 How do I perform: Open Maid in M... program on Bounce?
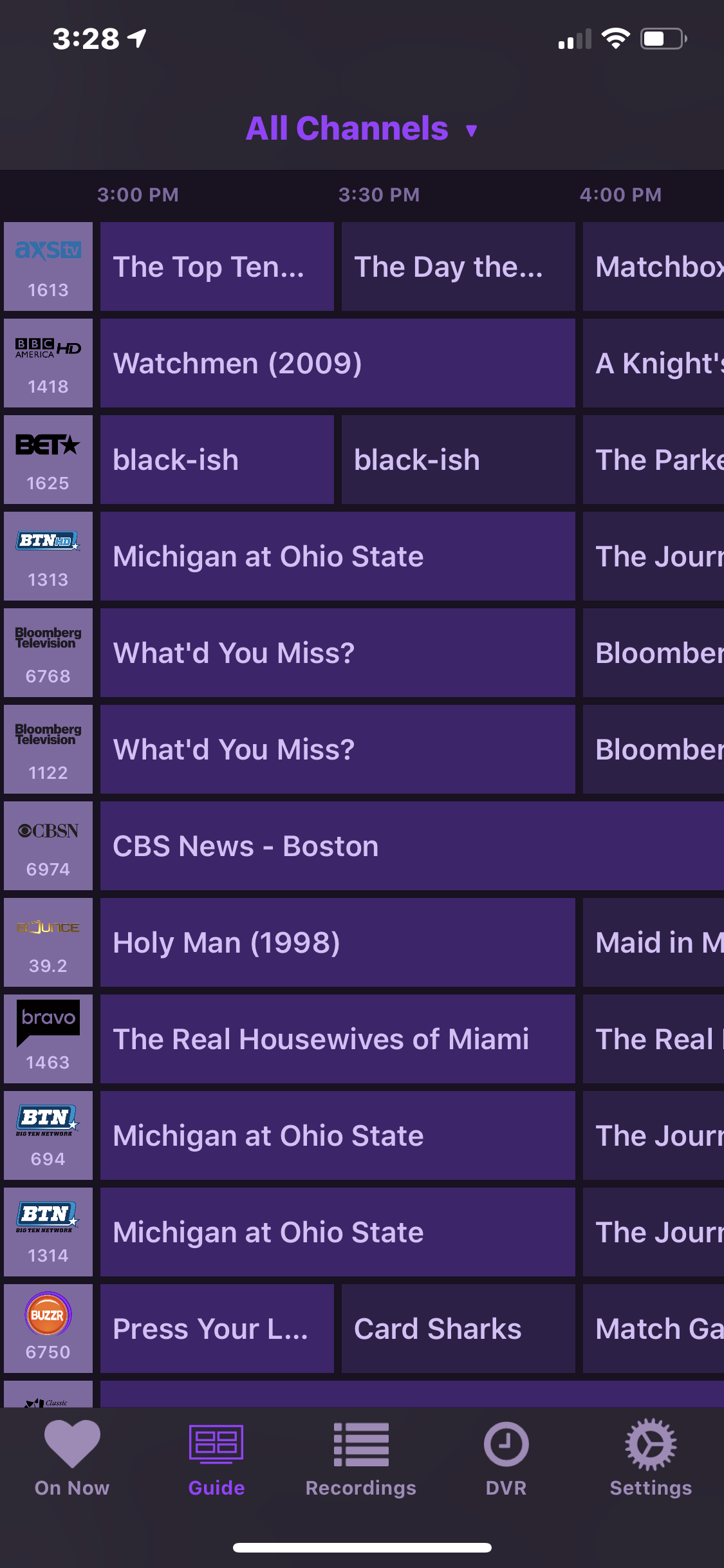[x=653, y=942]
